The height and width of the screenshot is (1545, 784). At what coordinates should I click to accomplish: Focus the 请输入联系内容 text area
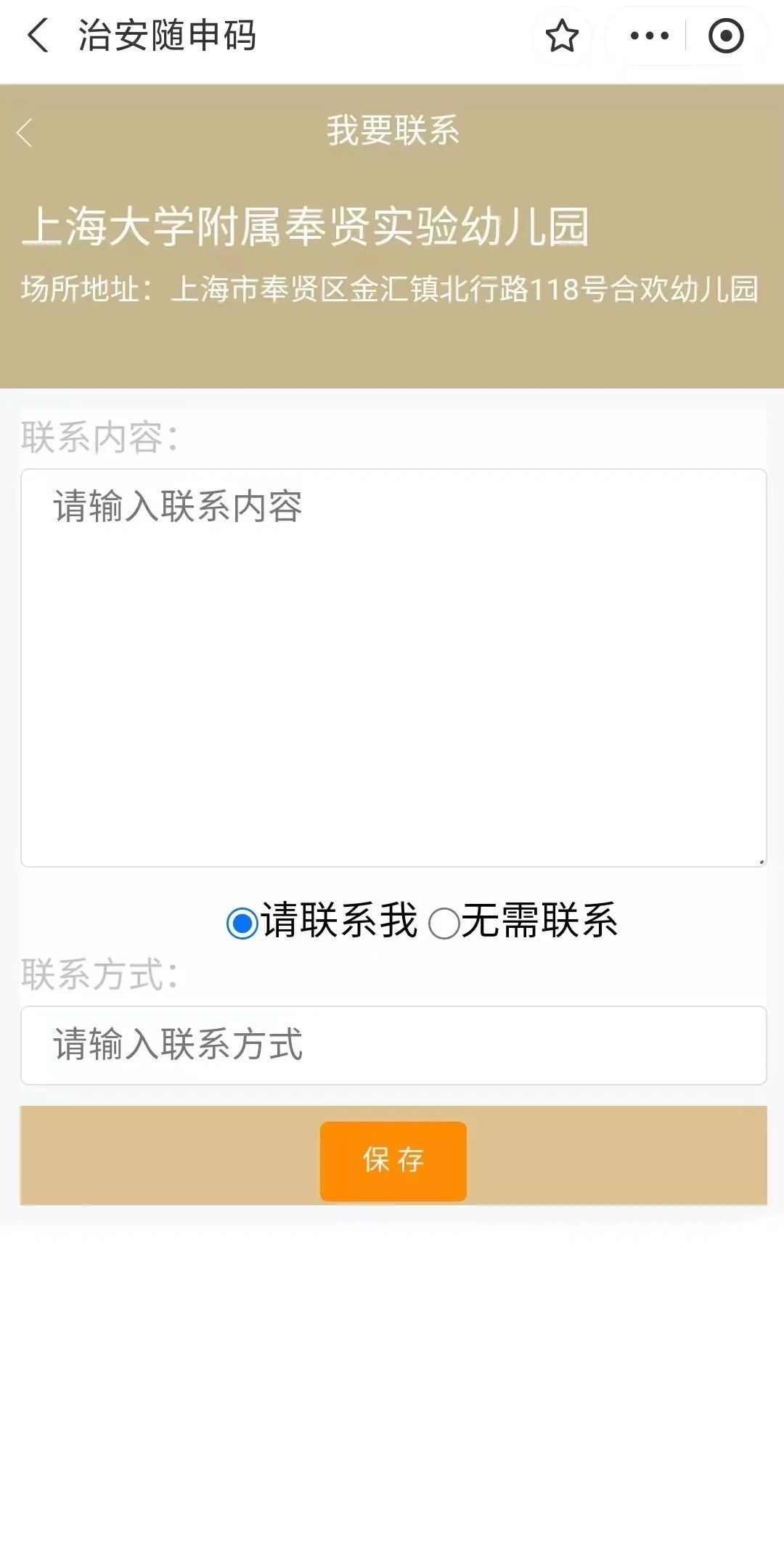click(x=393, y=666)
